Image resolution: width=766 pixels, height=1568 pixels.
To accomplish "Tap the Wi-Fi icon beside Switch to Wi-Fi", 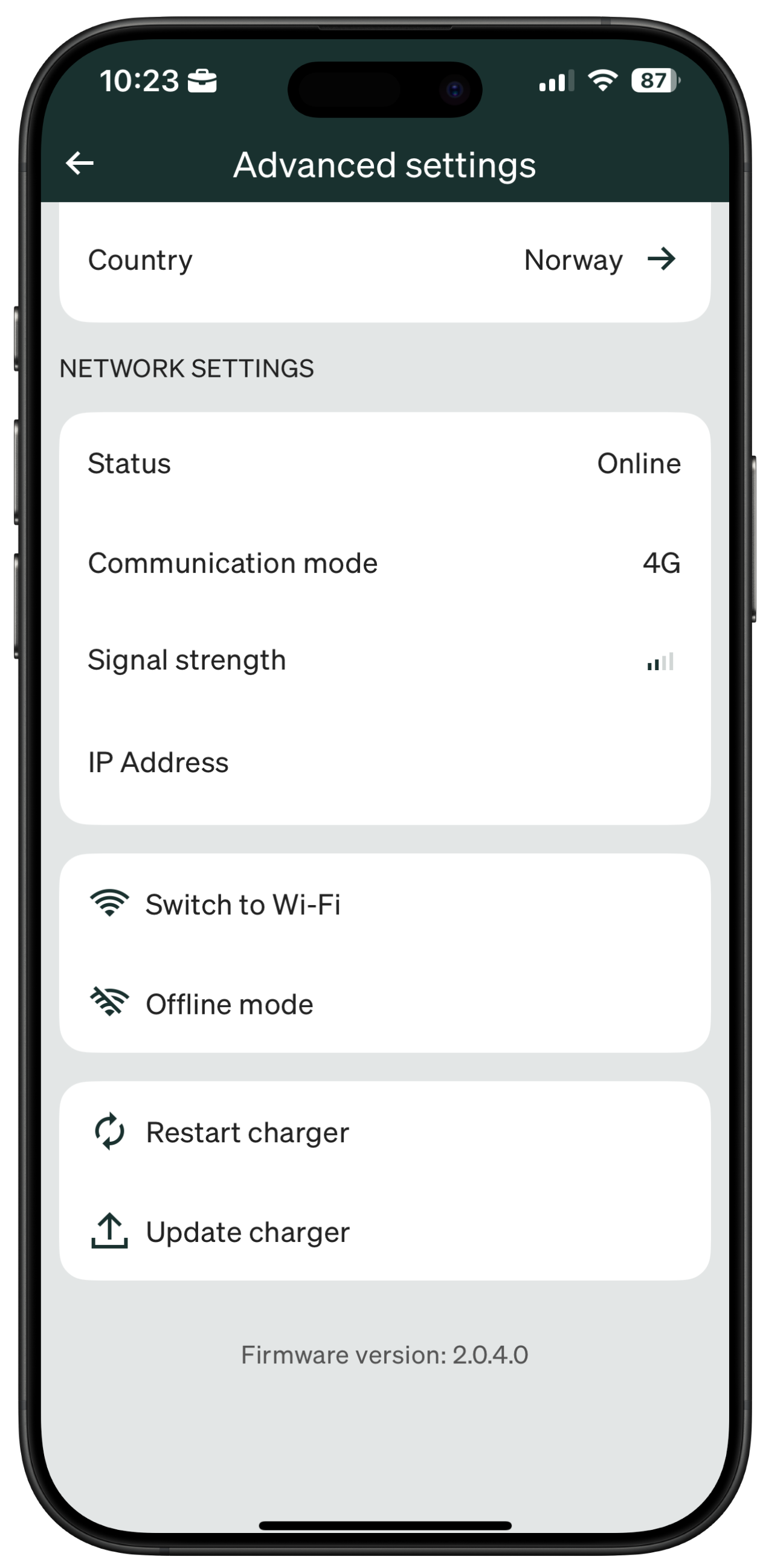I will coord(111,904).
